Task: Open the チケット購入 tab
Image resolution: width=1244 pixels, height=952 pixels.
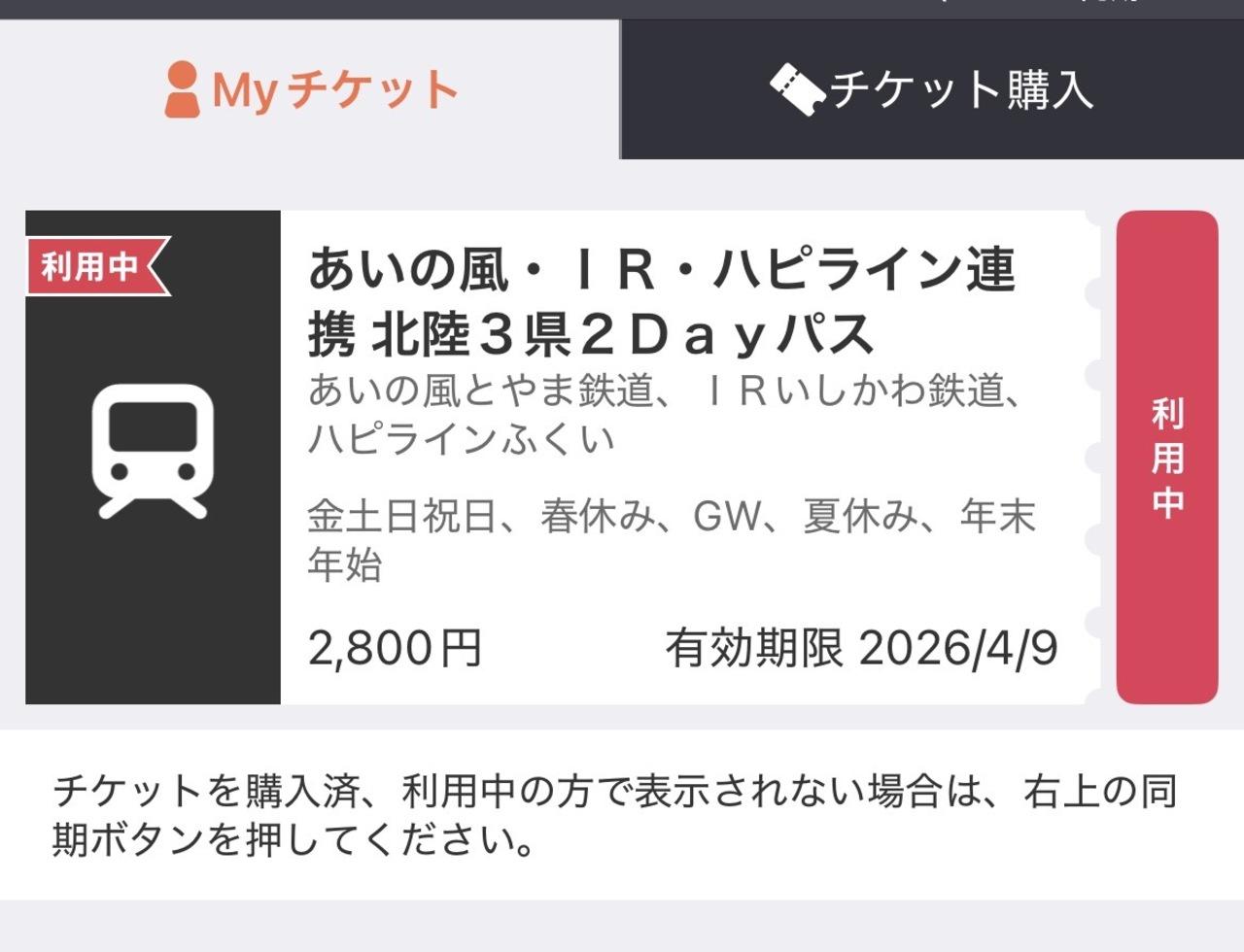Action: tap(931, 89)
